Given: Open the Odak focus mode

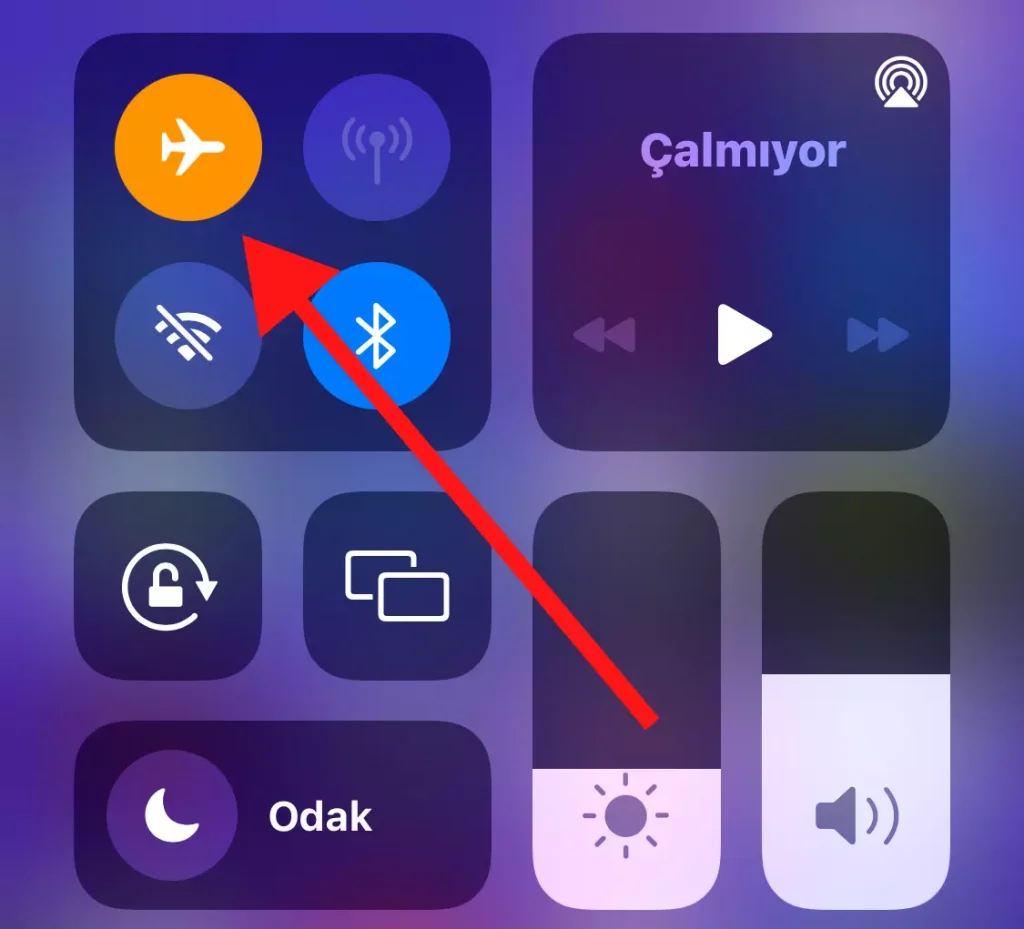Looking at the screenshot, I should point(282,815).
